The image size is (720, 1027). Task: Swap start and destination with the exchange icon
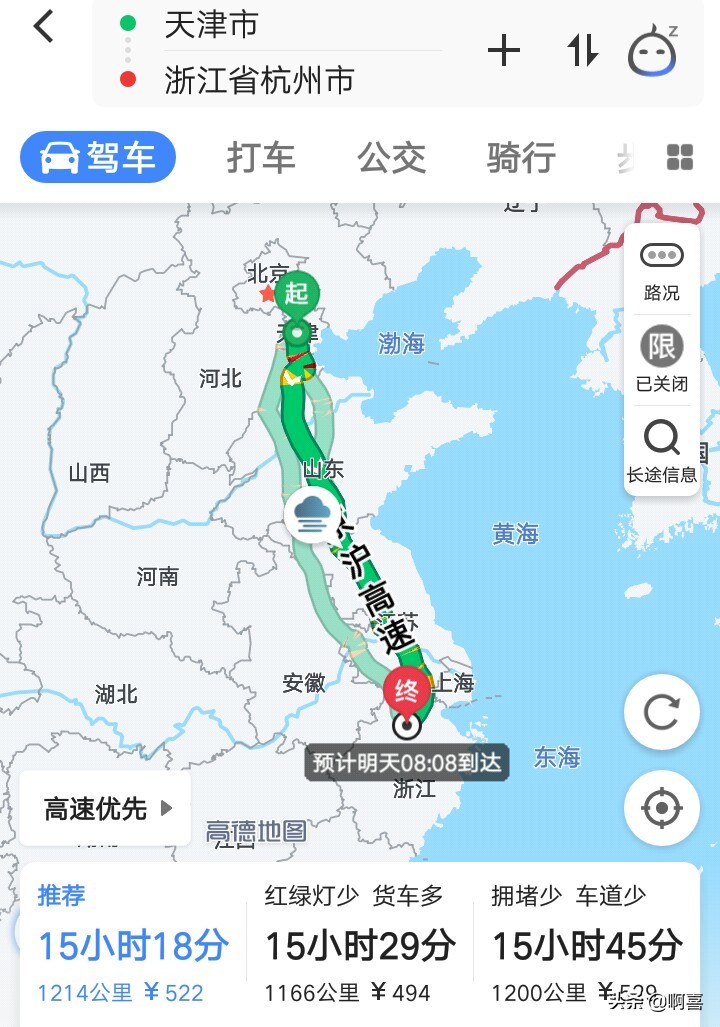tap(582, 50)
